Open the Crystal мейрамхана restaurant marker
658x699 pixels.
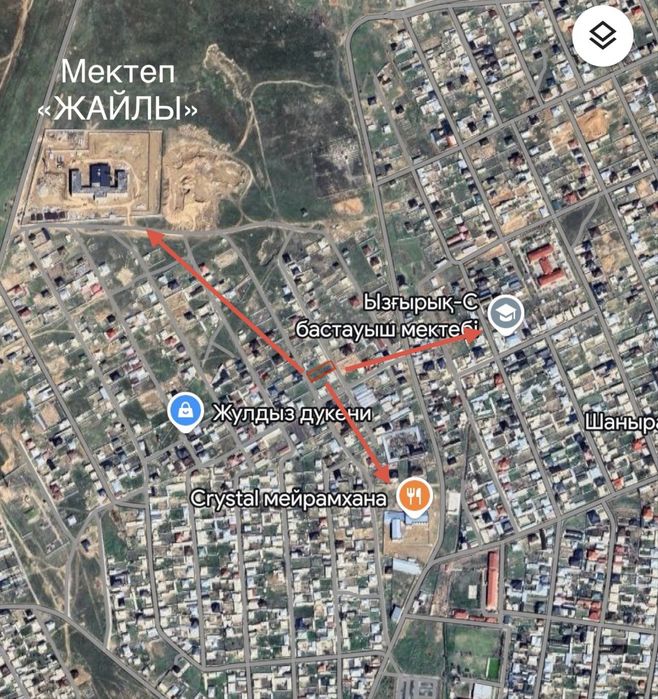(413, 494)
